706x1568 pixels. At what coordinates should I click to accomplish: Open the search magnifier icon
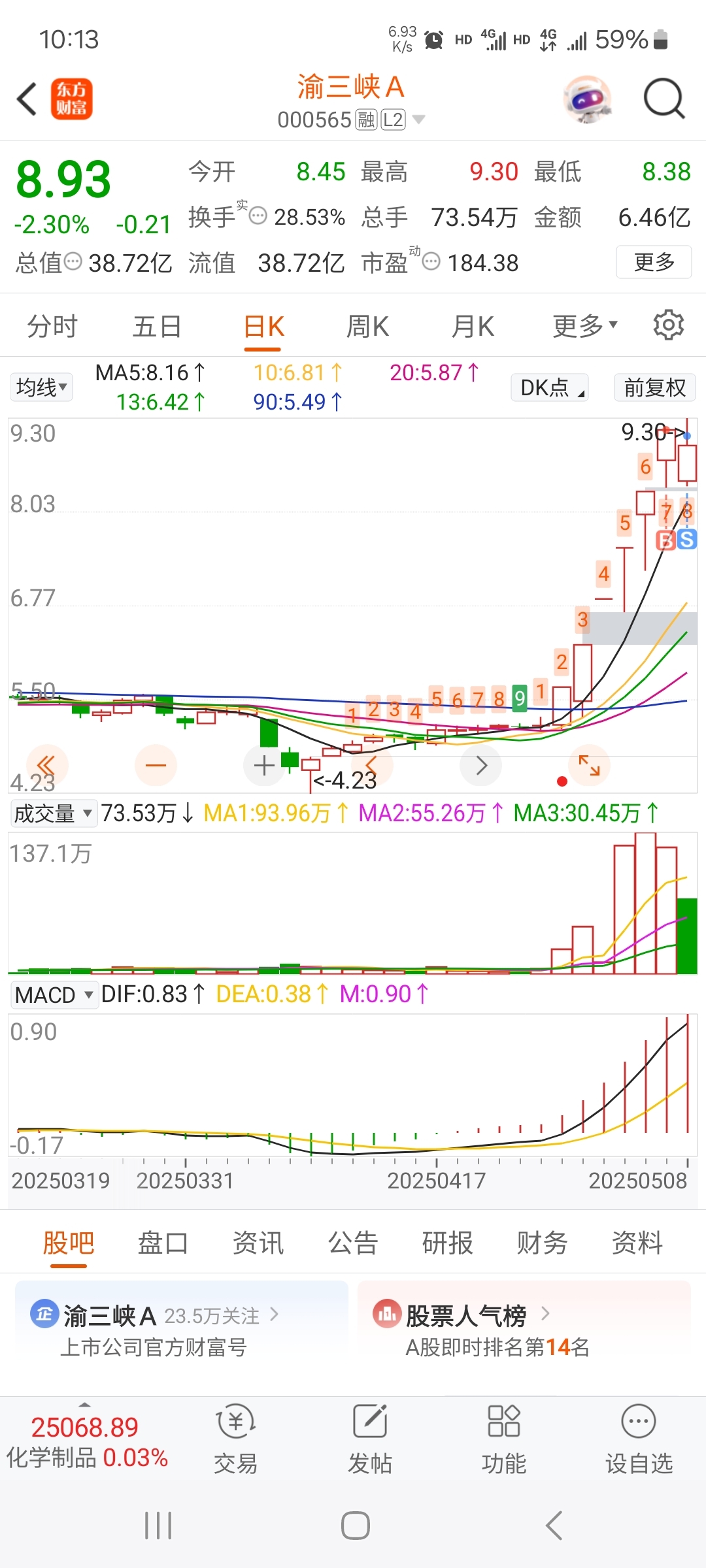point(664,99)
